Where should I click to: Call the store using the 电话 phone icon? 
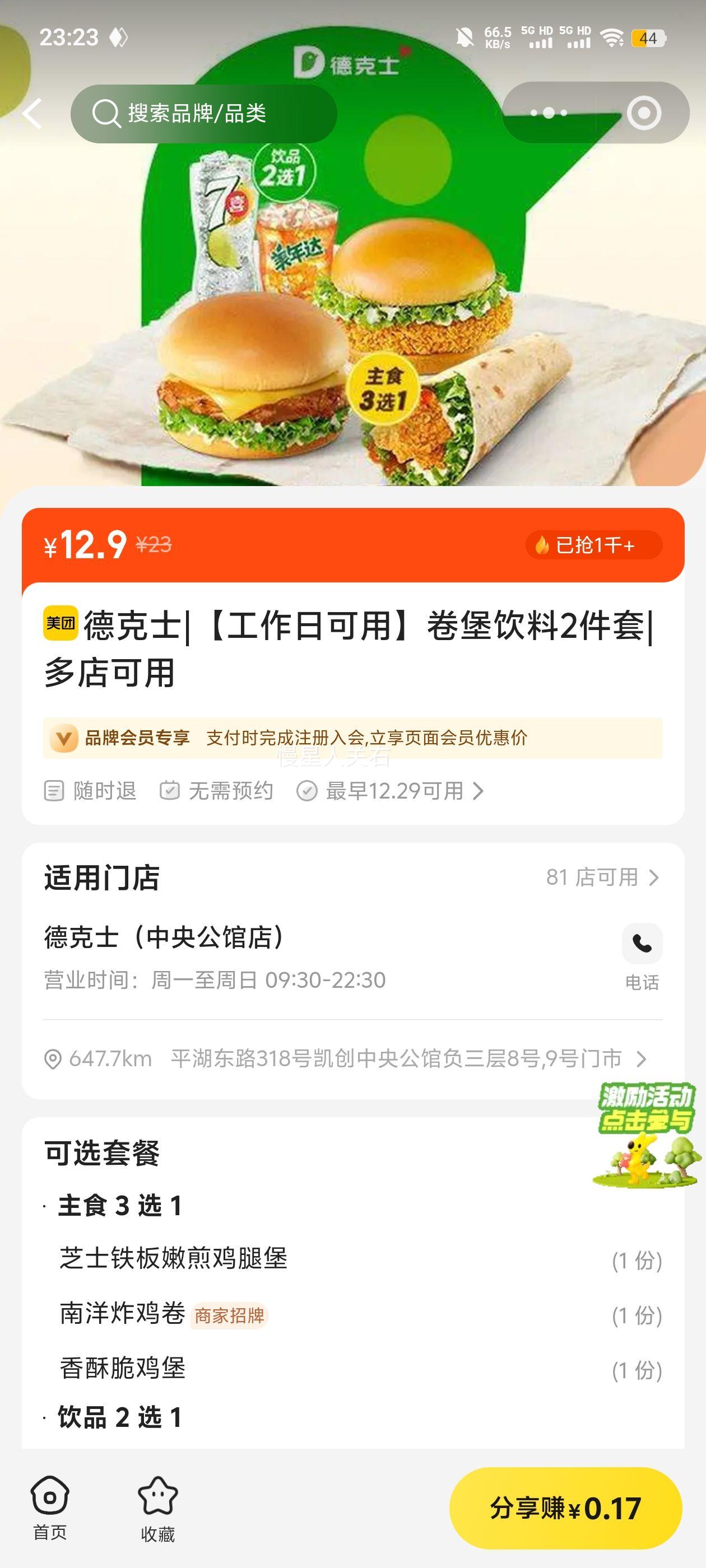coord(642,943)
